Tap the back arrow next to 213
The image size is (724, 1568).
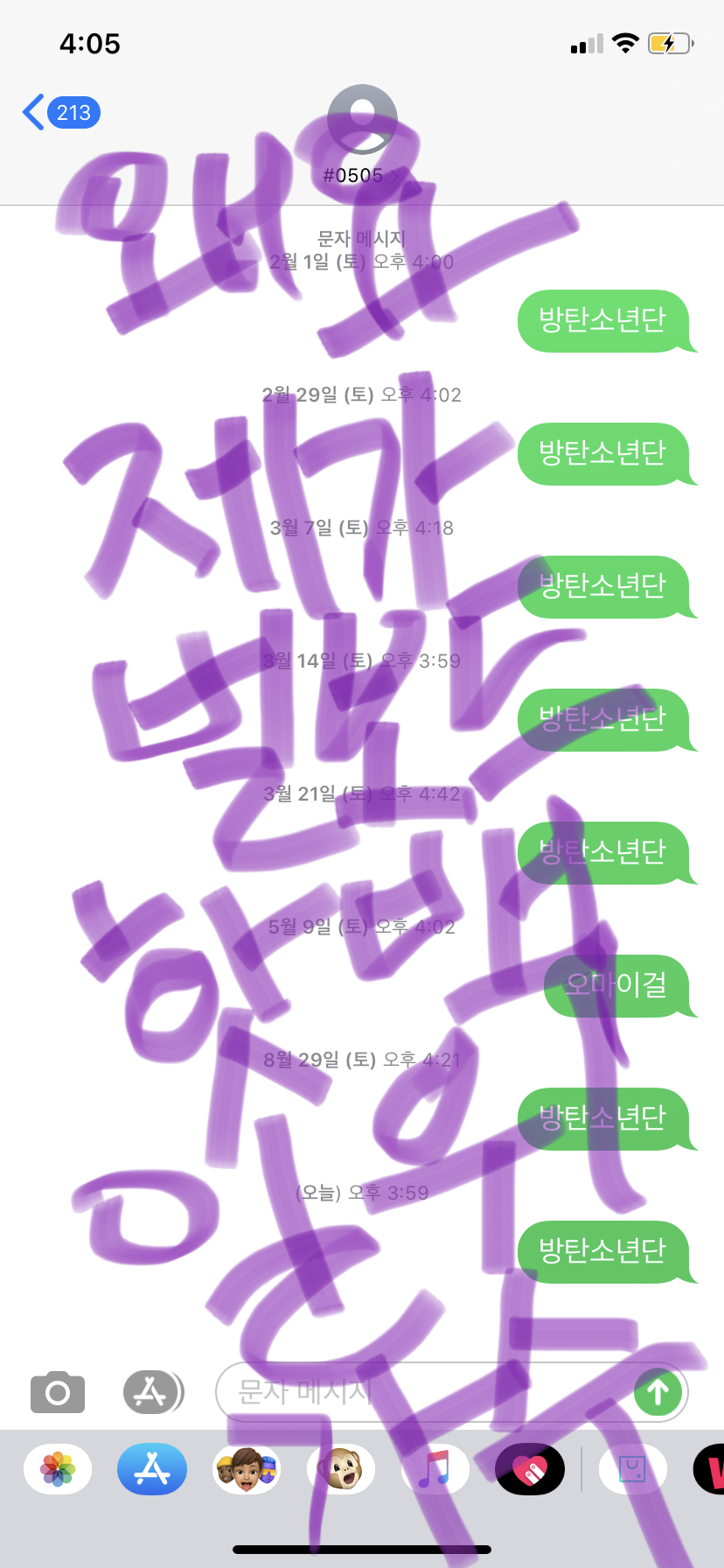[31, 112]
